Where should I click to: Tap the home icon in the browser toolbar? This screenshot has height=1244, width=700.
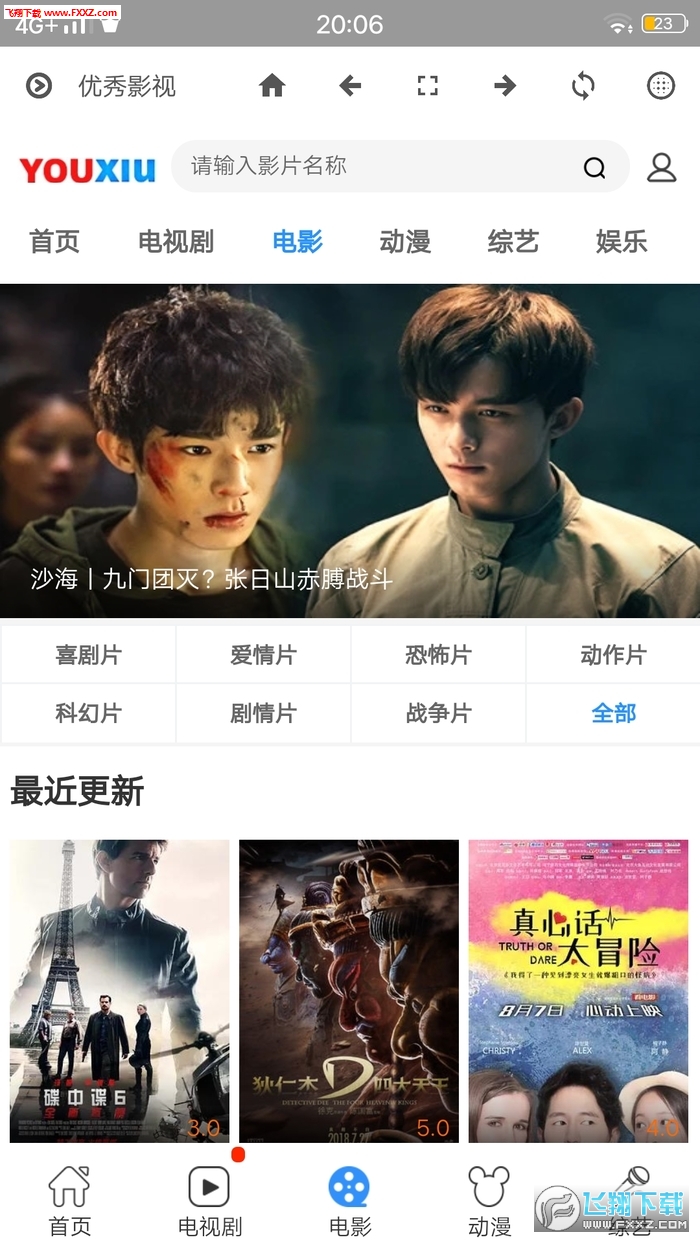pos(272,86)
